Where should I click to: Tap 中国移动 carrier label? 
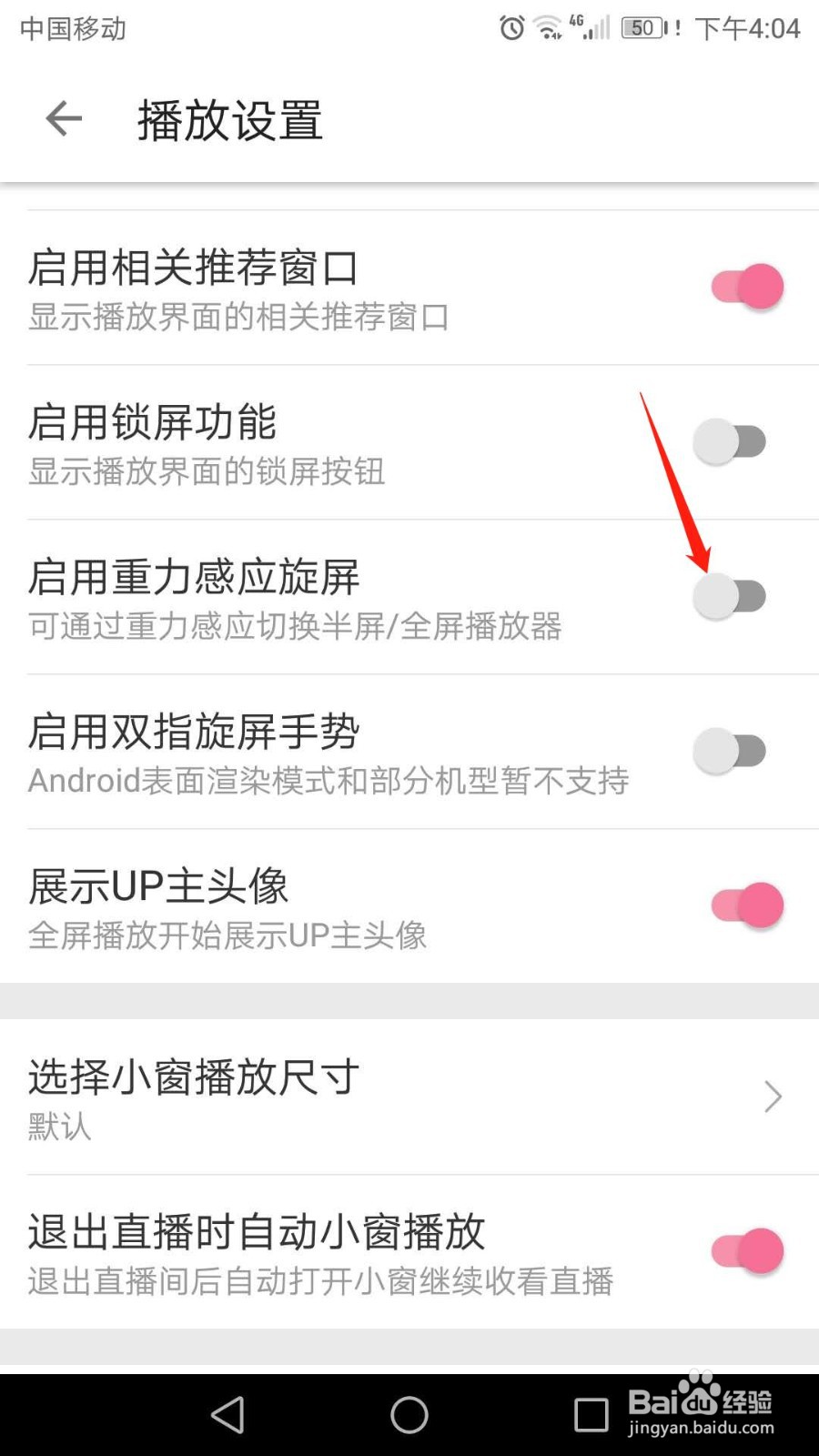pyautogui.click(x=72, y=28)
